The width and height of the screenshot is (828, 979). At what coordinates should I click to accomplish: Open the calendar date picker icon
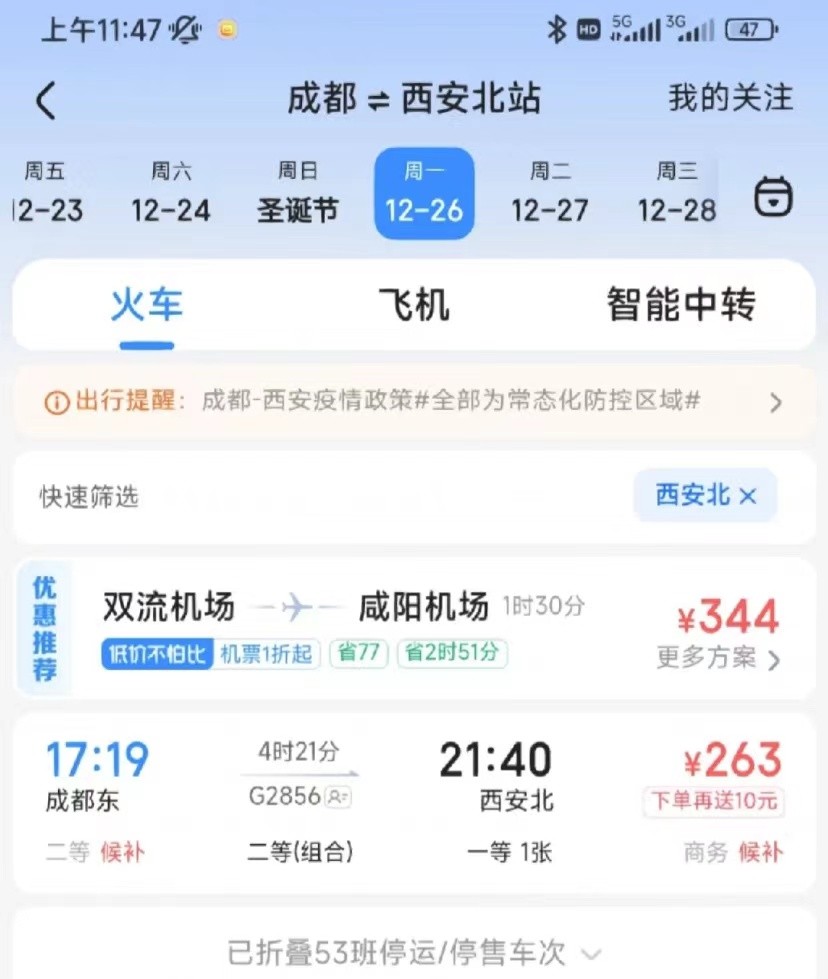(x=772, y=196)
